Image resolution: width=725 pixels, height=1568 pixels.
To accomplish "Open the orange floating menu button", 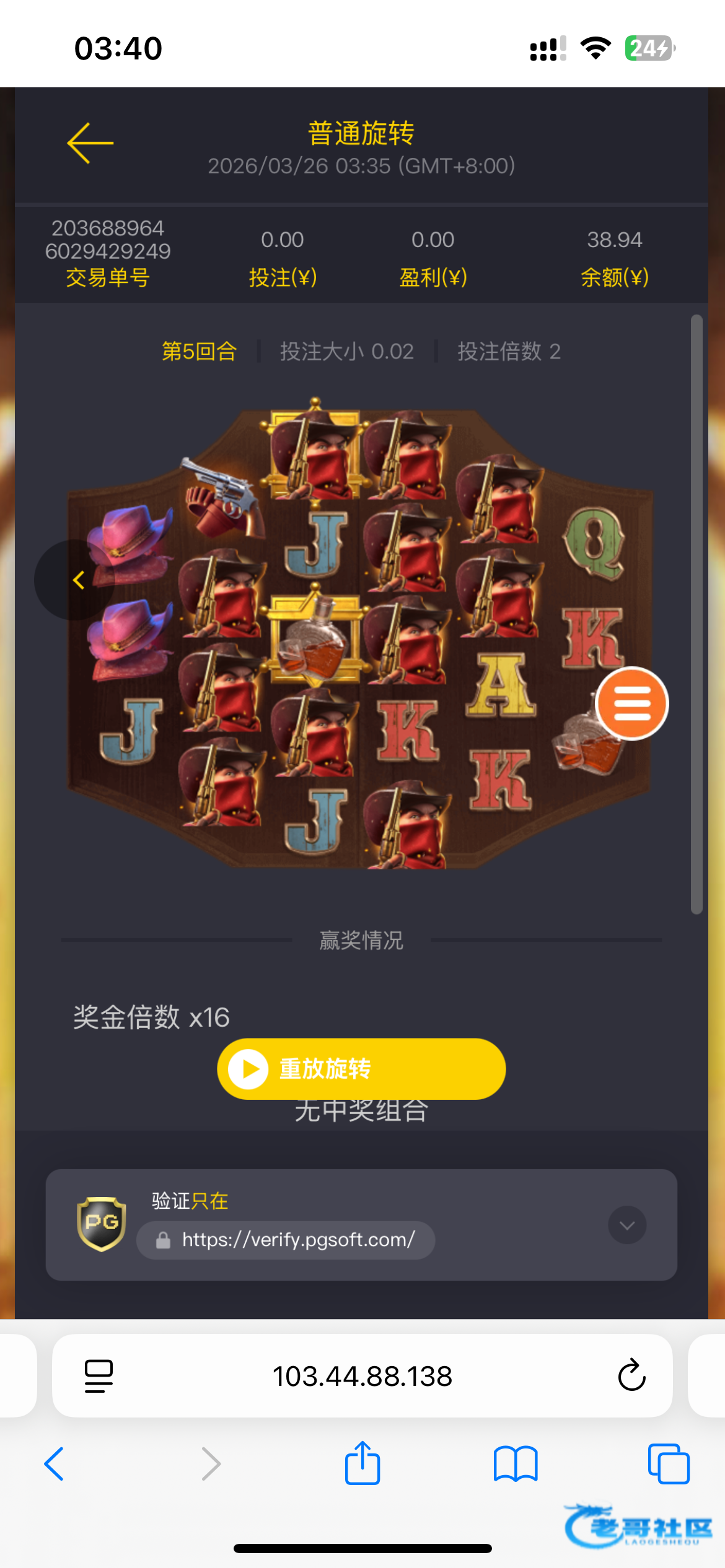I will [631, 703].
